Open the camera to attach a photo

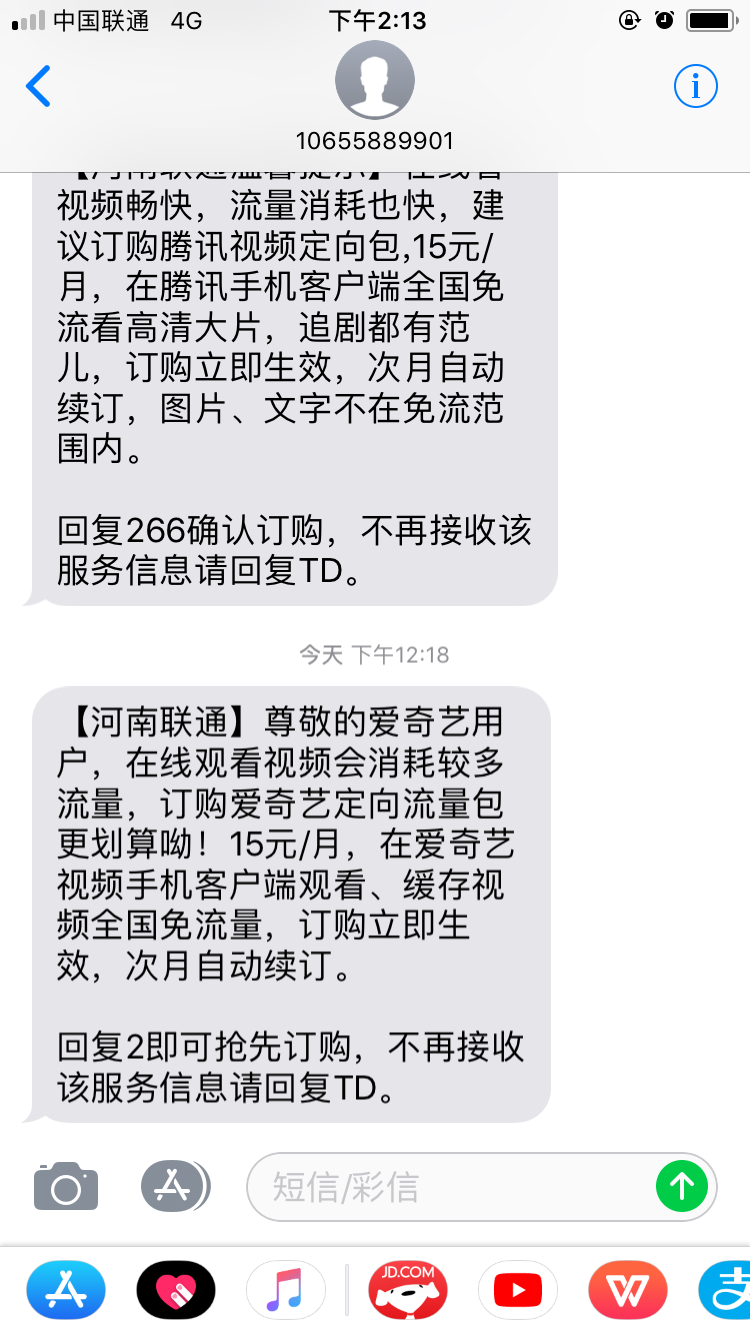pyautogui.click(x=66, y=1187)
